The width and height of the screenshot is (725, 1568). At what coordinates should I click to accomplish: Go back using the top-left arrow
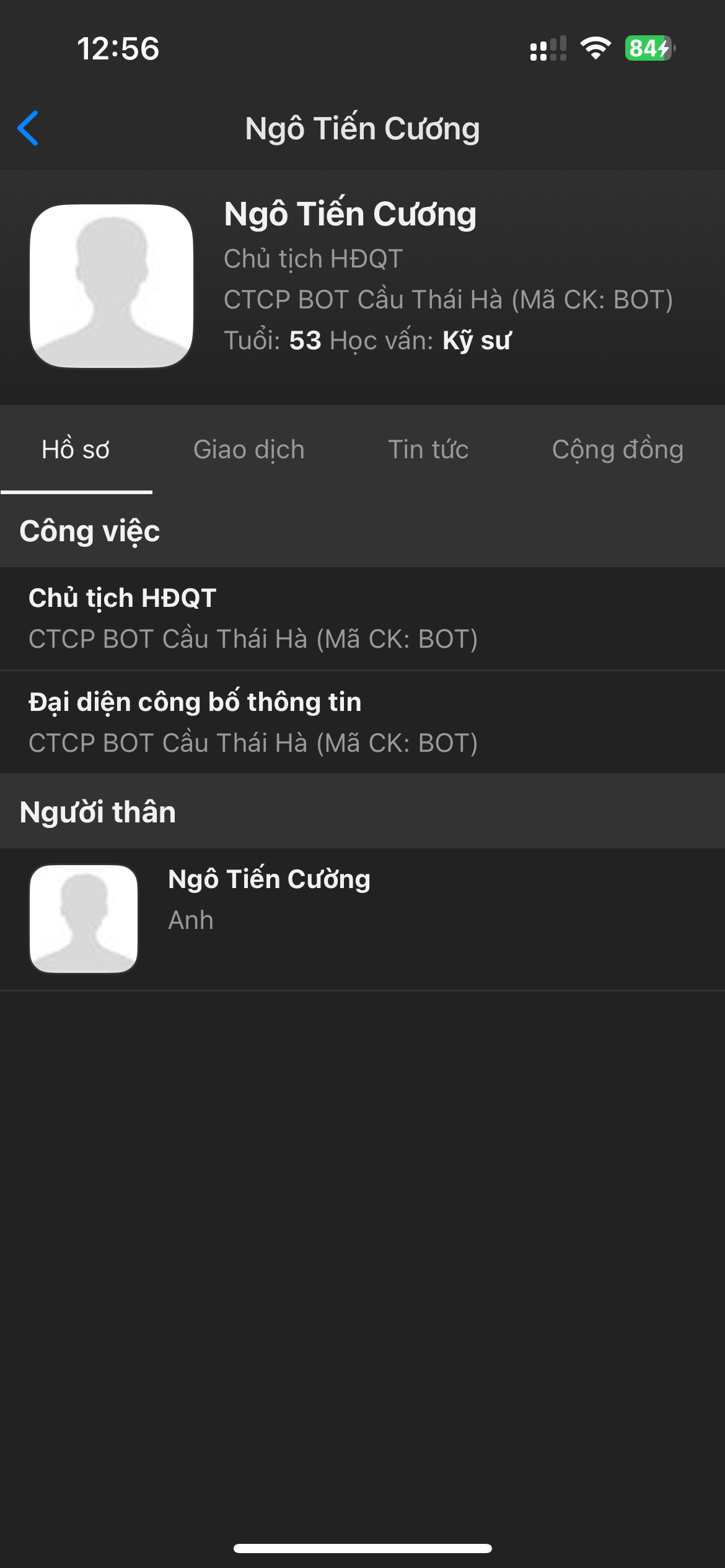(x=29, y=128)
